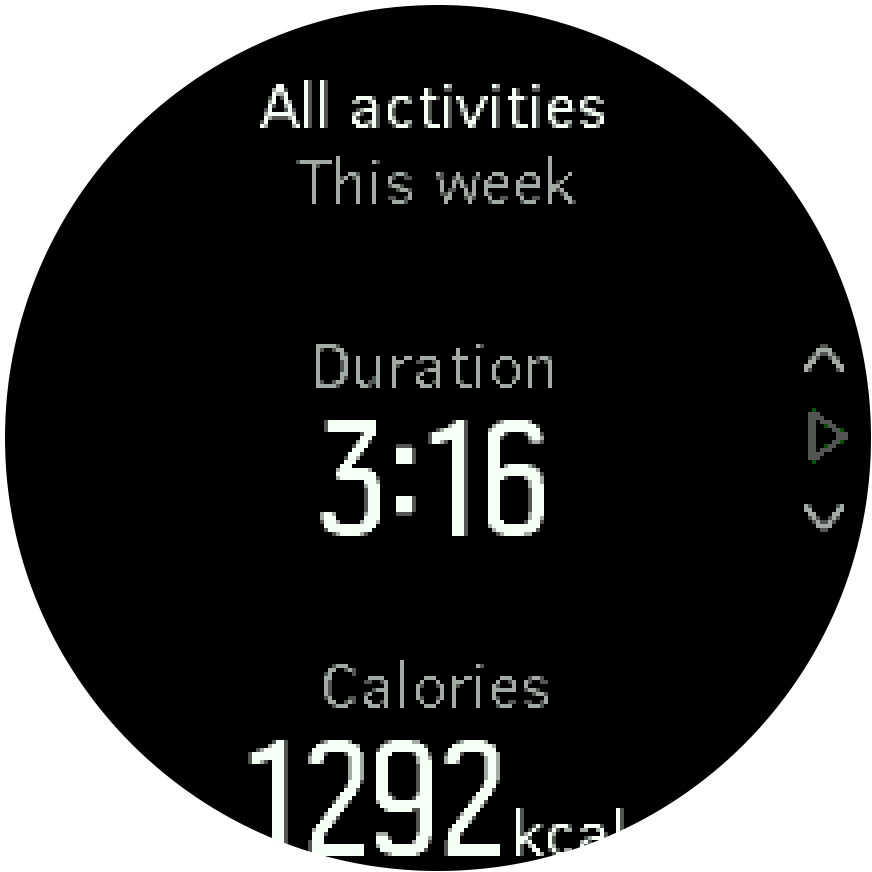Tap the up chevron arrow
872x872 pixels.
[x=824, y=360]
